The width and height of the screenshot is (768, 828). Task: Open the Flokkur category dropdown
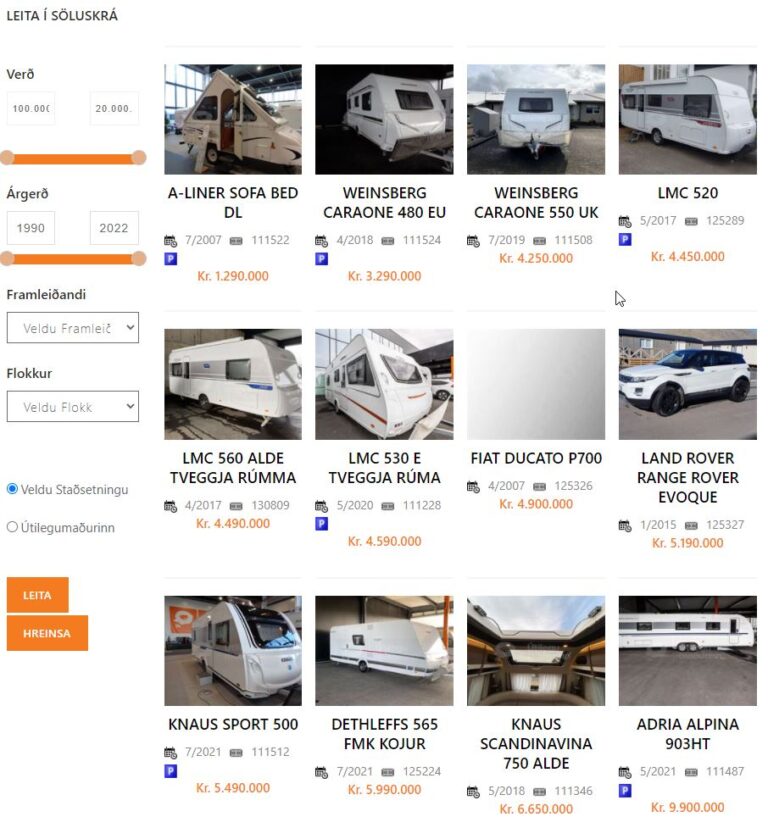[72, 407]
